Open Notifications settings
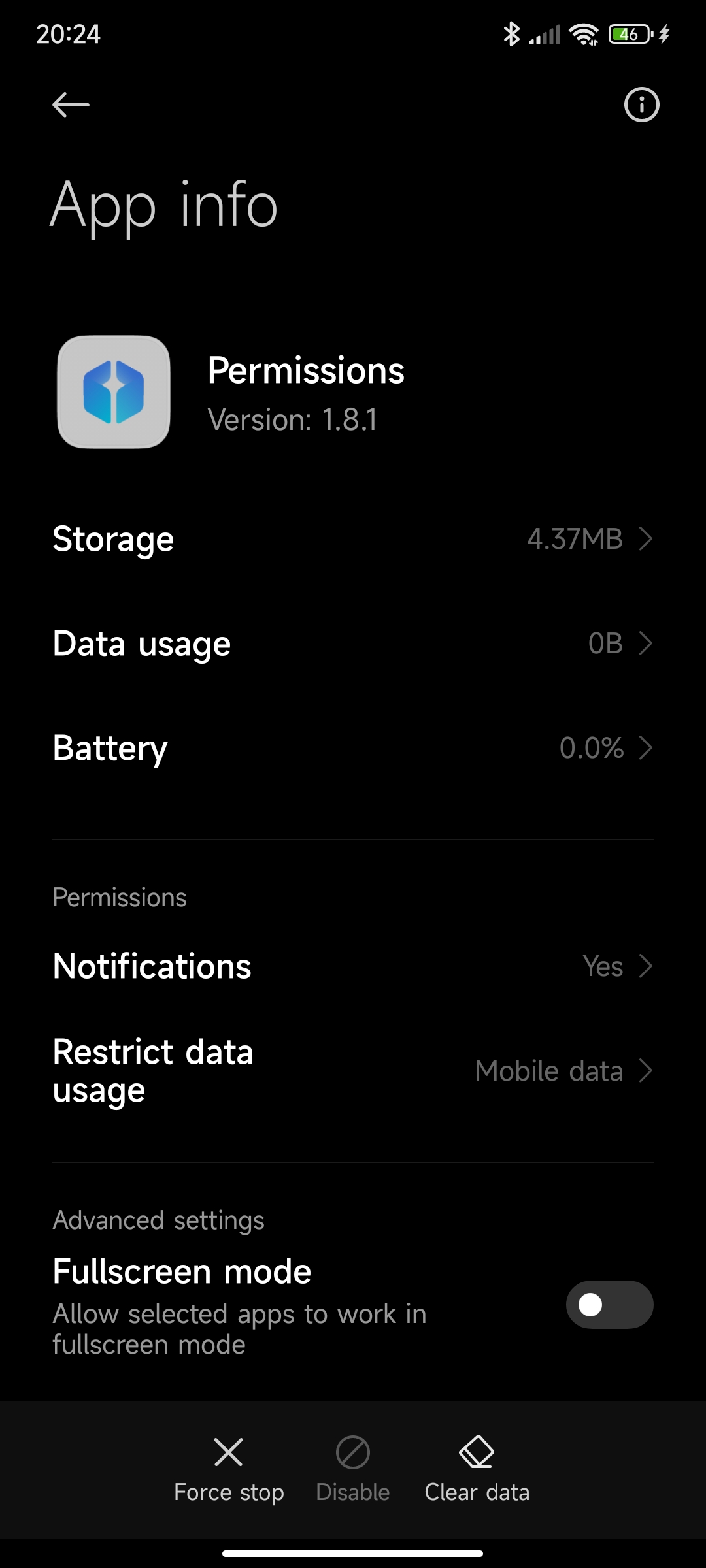 click(x=353, y=966)
